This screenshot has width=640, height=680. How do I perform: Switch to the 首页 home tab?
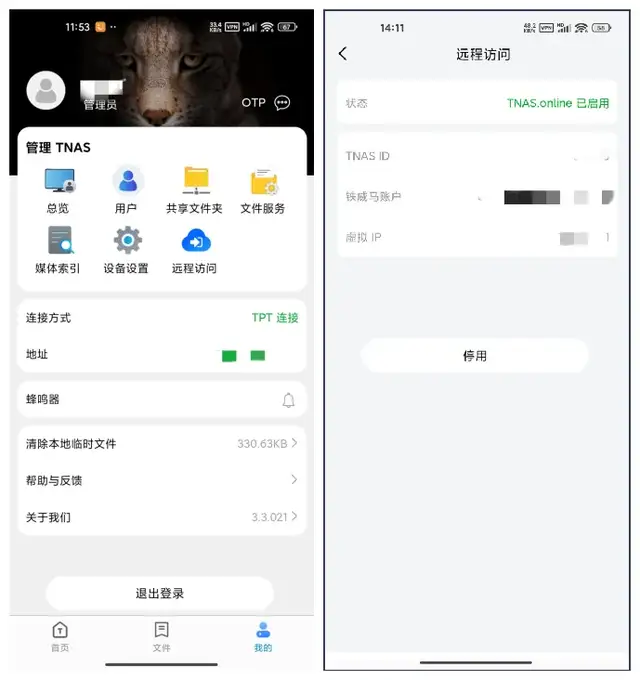click(x=60, y=635)
